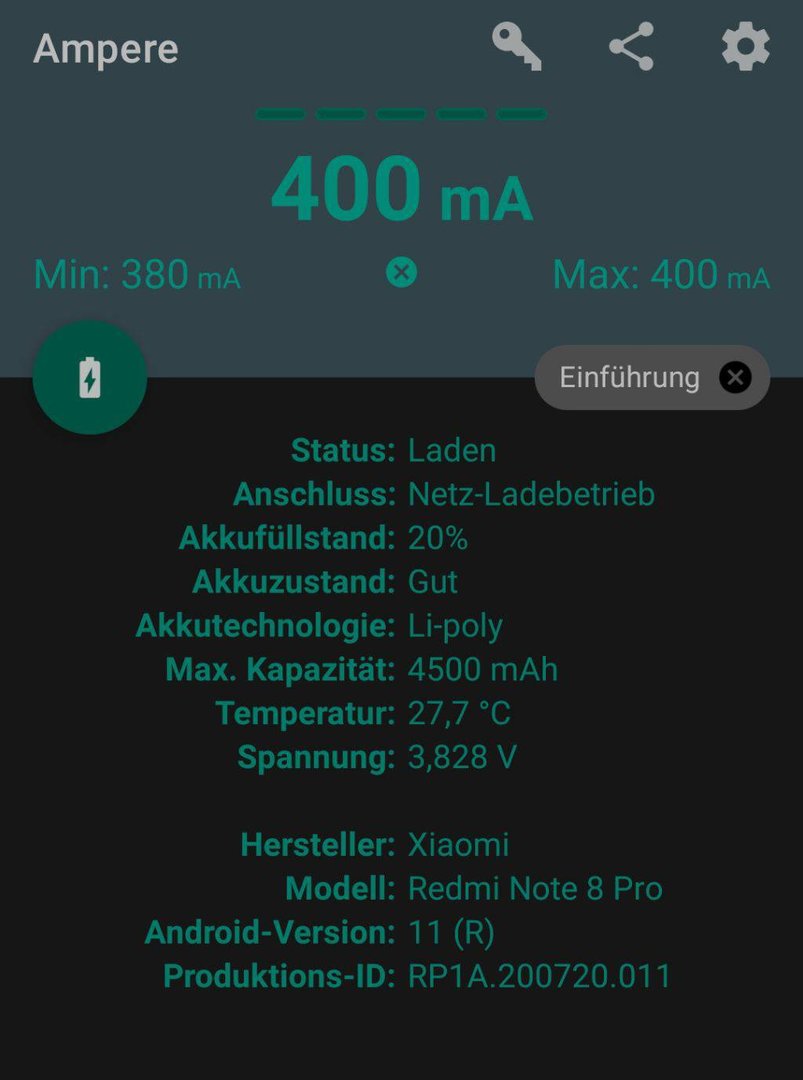Tap the green battery charging button
803x1080 pixels.
pyautogui.click(x=90, y=378)
